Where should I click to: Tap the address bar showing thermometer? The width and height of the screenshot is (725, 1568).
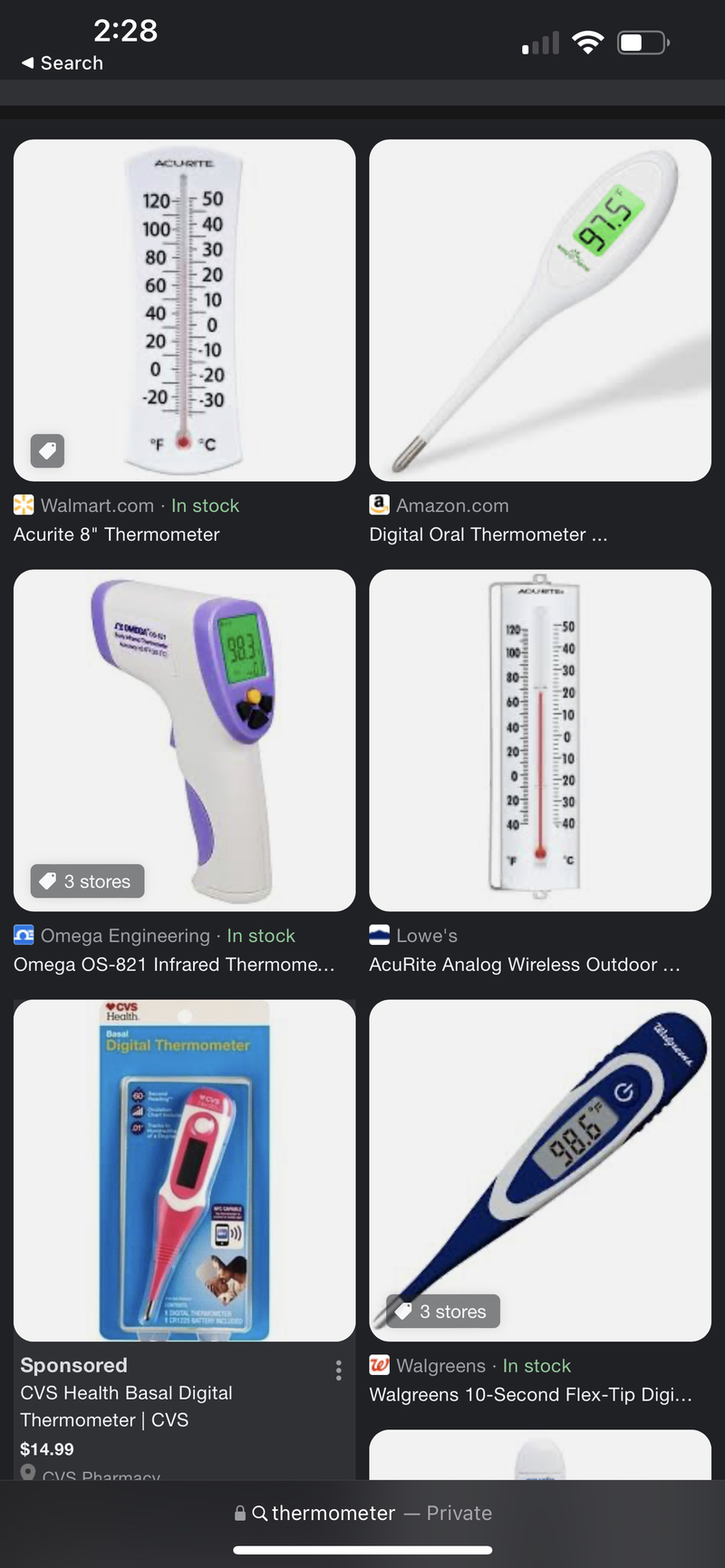(x=362, y=1513)
